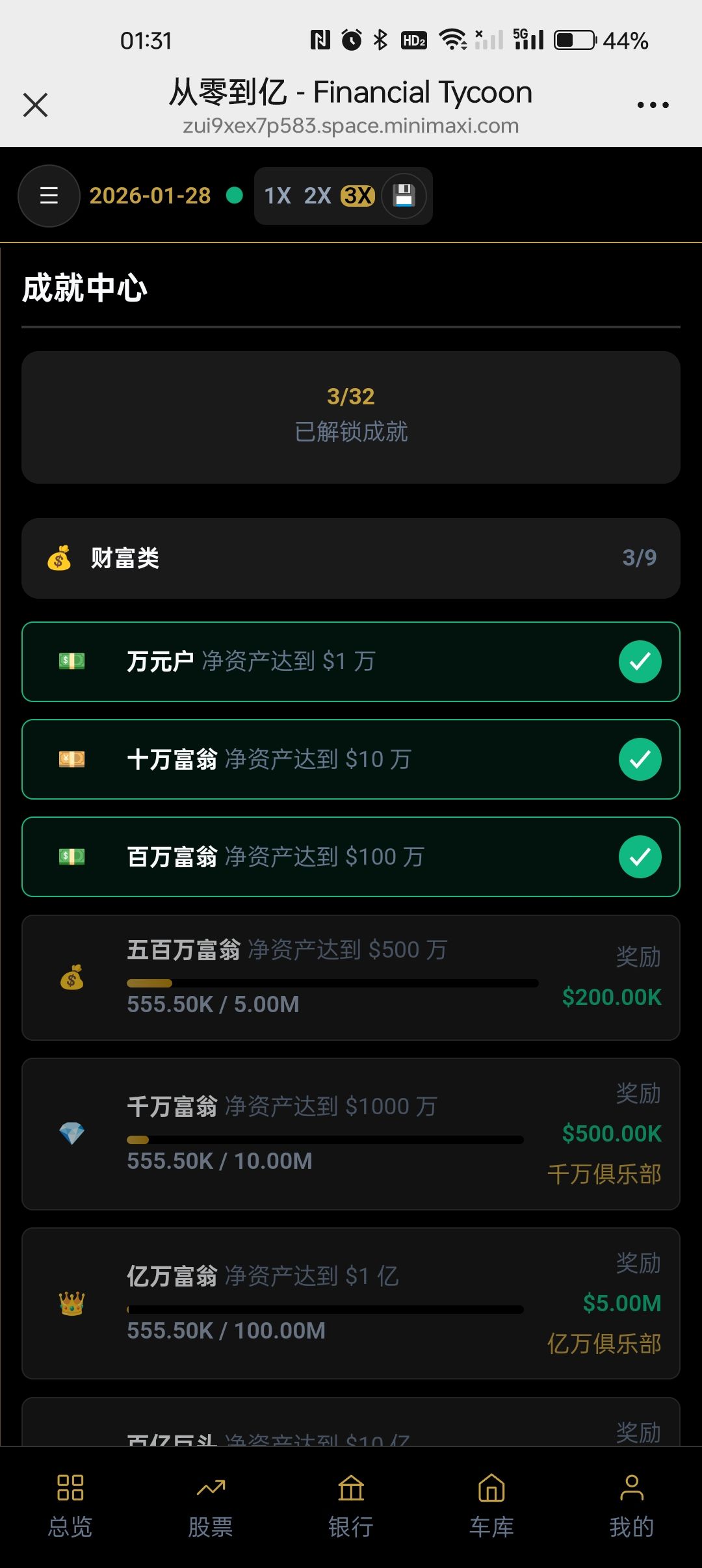The width and height of the screenshot is (702, 1568).
Task: Click the three-dot more options icon
Action: click(x=652, y=104)
